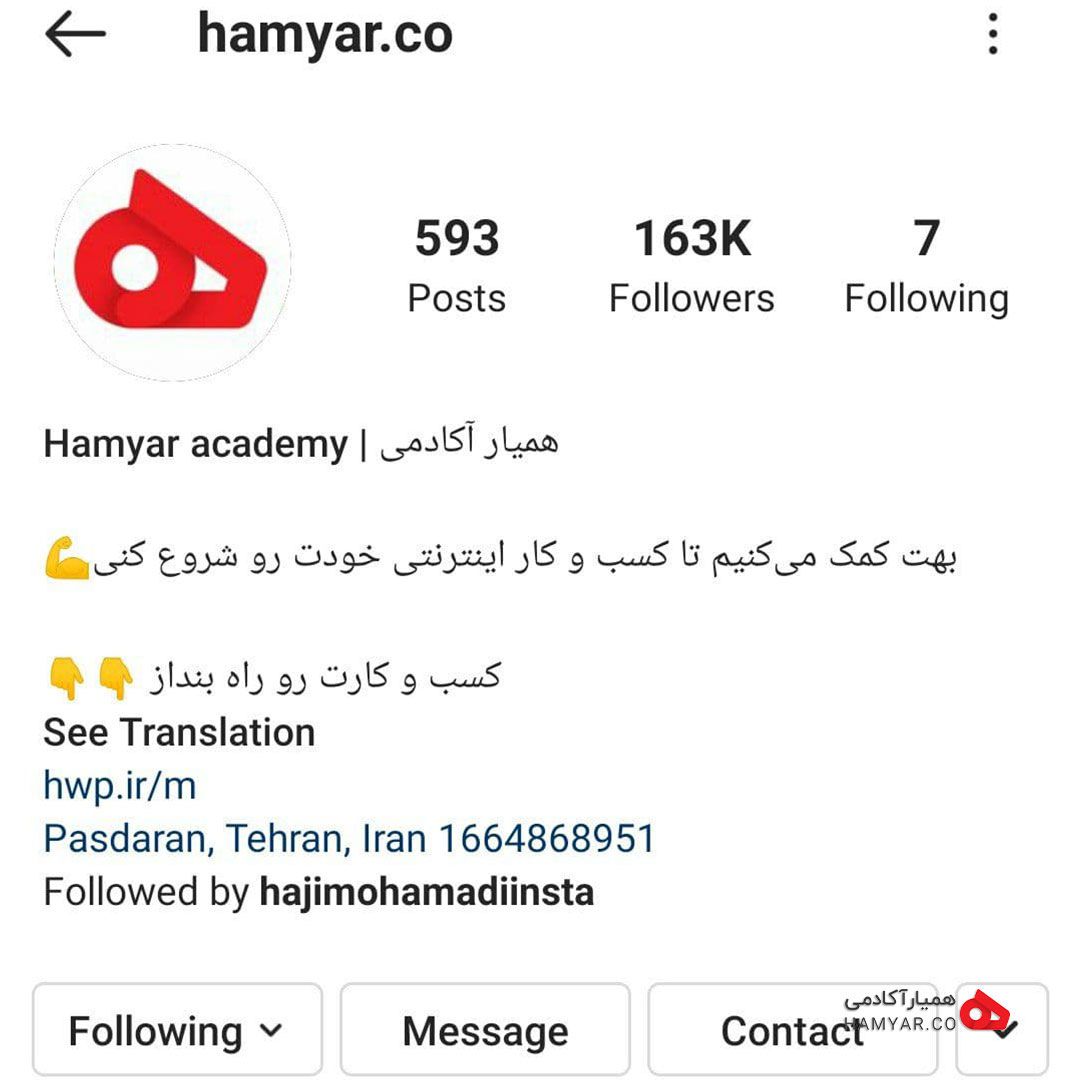Image resolution: width=1080 pixels, height=1080 pixels.
Task: Expand the Following dropdown button
Action: click(177, 1030)
